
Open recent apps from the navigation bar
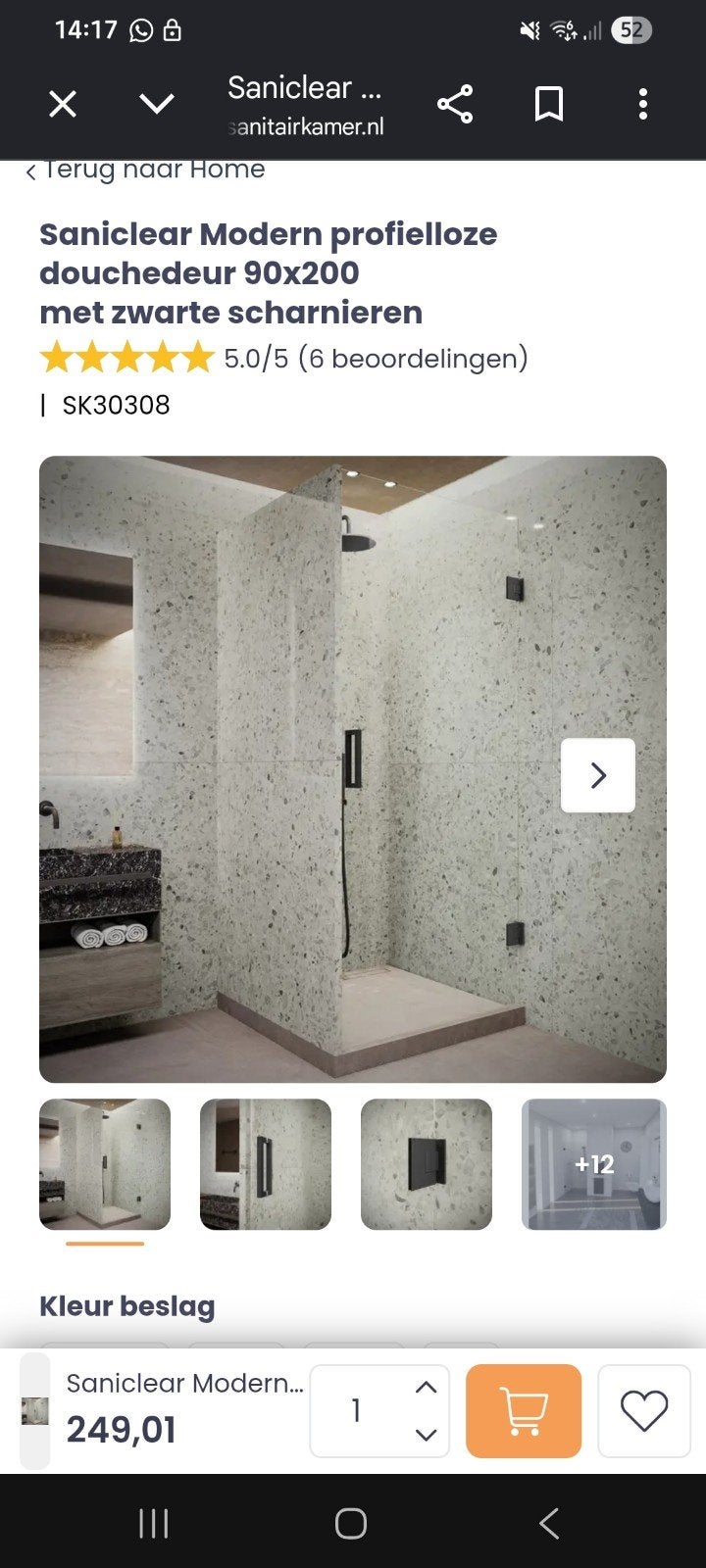coord(154,1524)
